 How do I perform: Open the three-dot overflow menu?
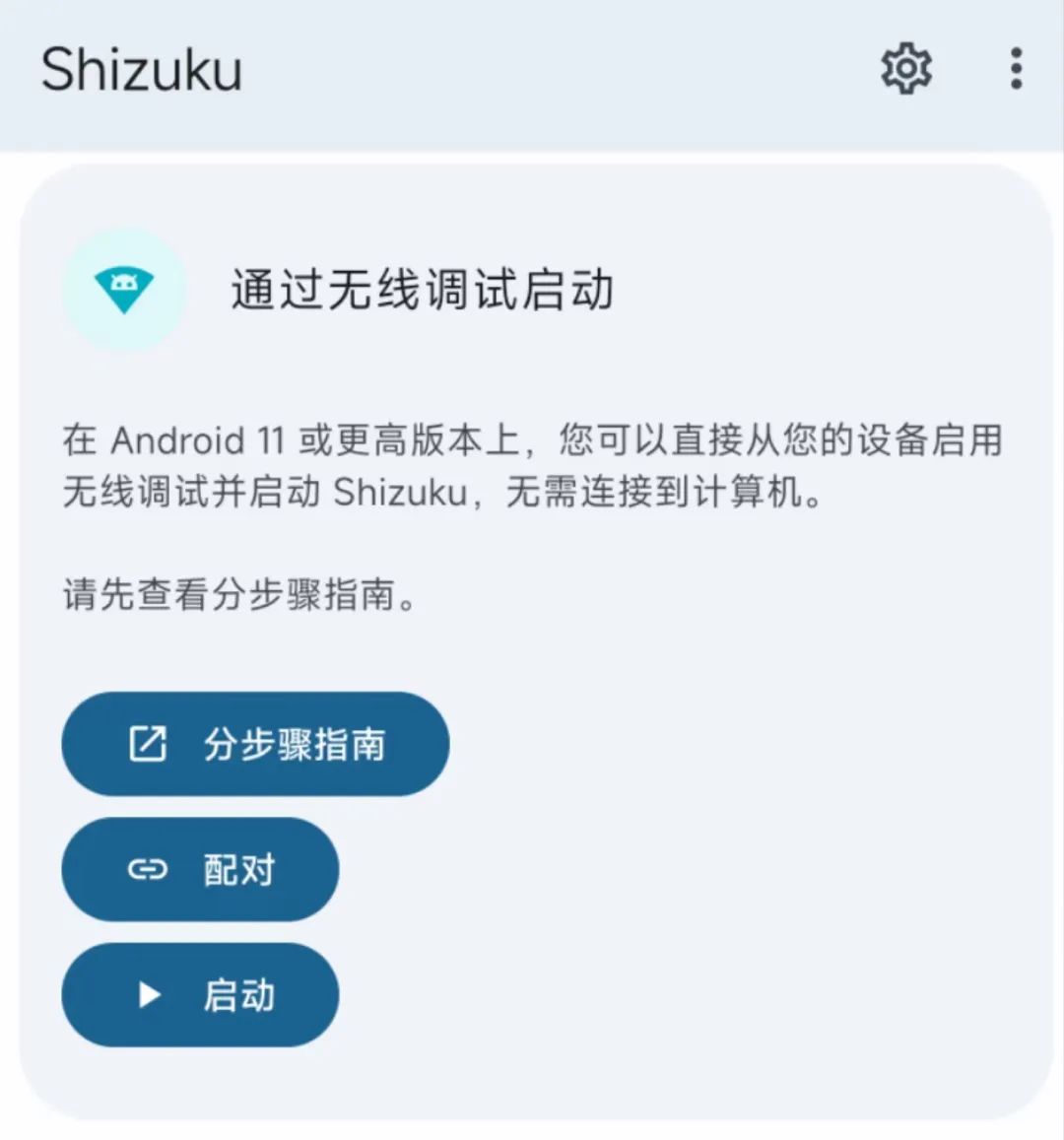pyautogui.click(x=1015, y=67)
